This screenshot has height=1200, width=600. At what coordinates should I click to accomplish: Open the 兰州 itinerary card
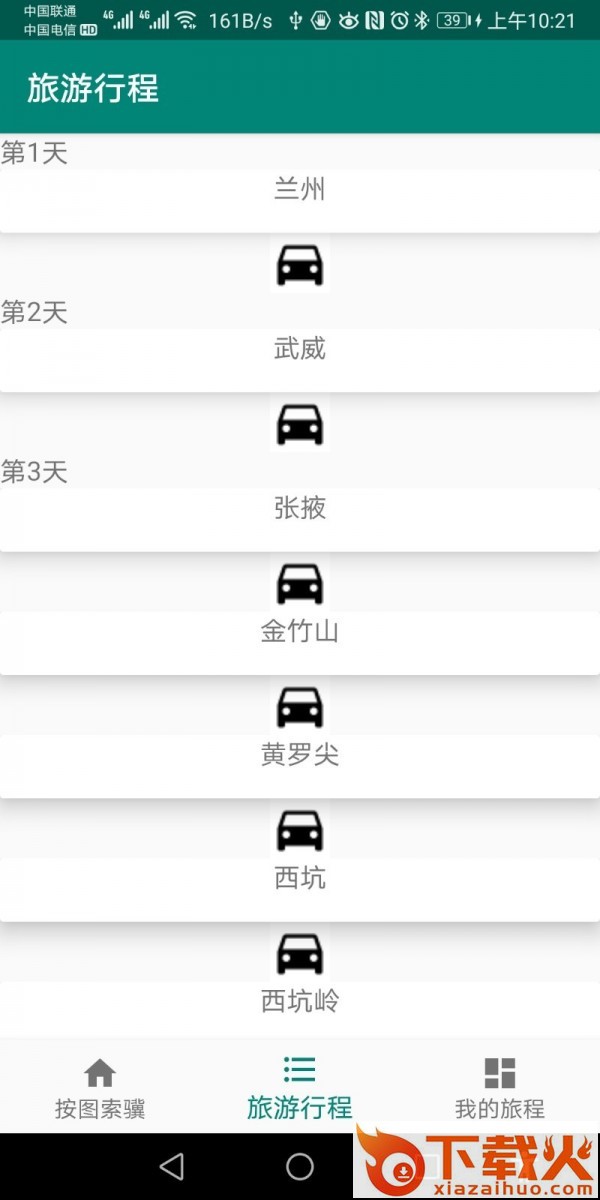[300, 201]
